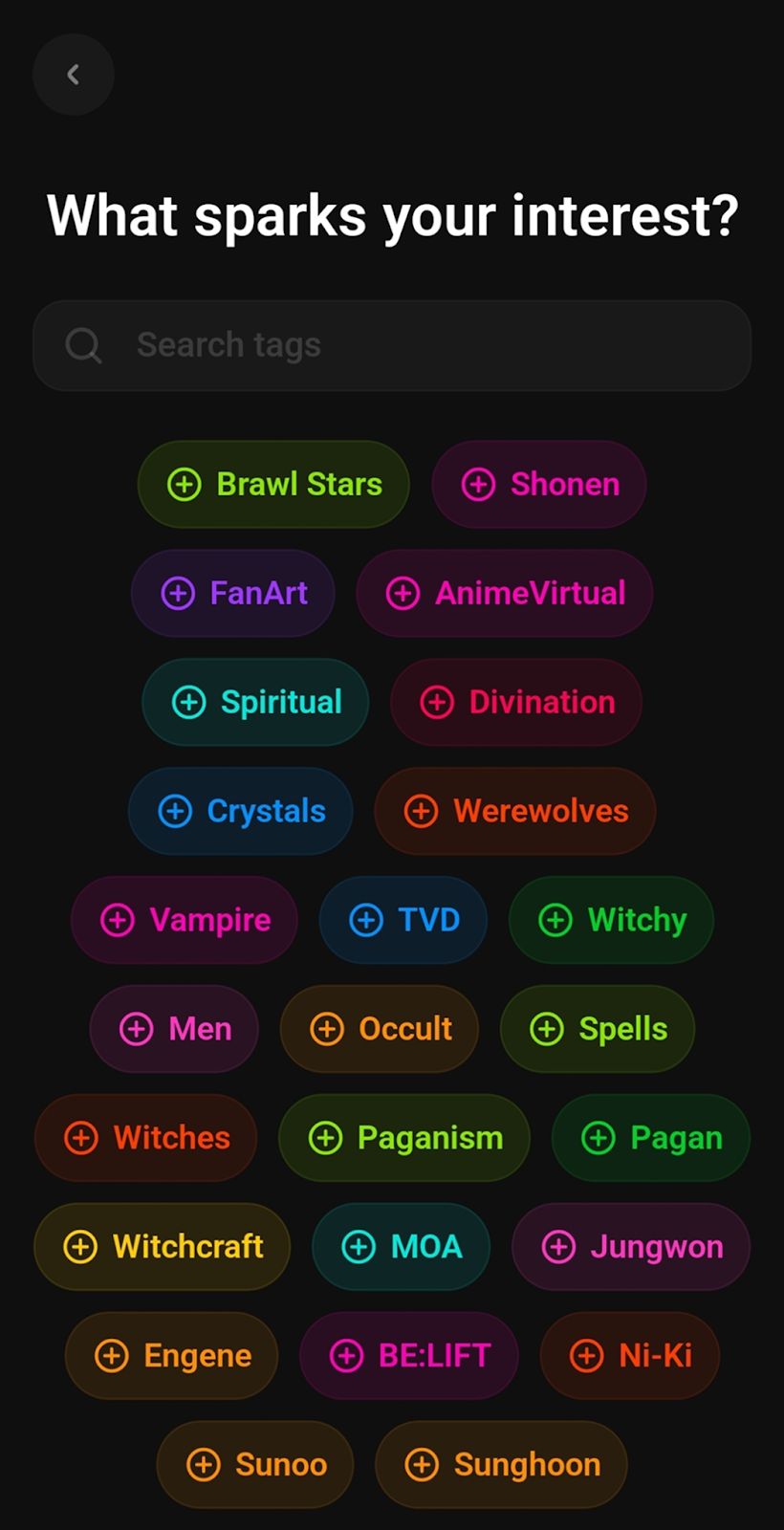784x1530 pixels.
Task: Select the MOA tag
Action: click(402, 1247)
